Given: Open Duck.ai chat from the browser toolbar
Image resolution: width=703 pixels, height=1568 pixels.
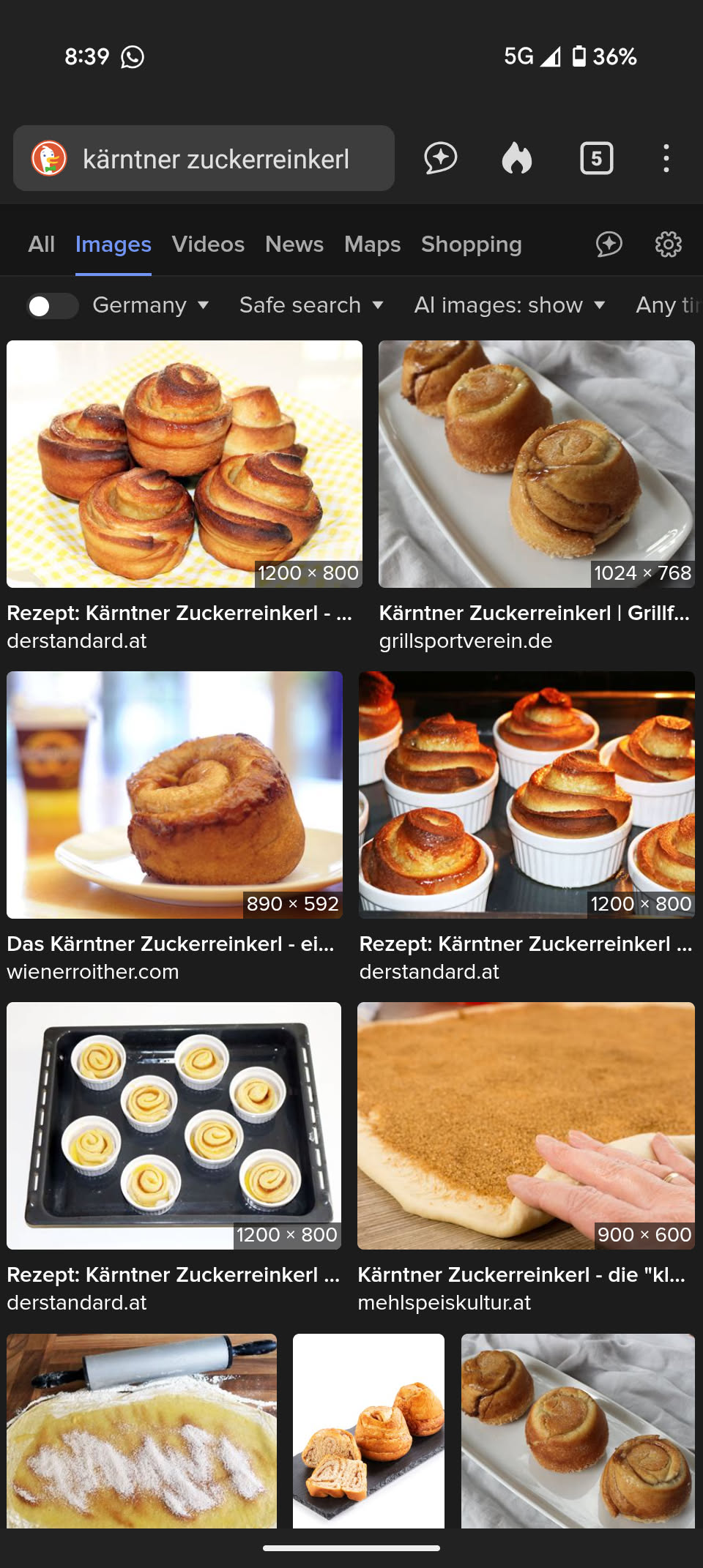Looking at the screenshot, I should click(x=441, y=158).
